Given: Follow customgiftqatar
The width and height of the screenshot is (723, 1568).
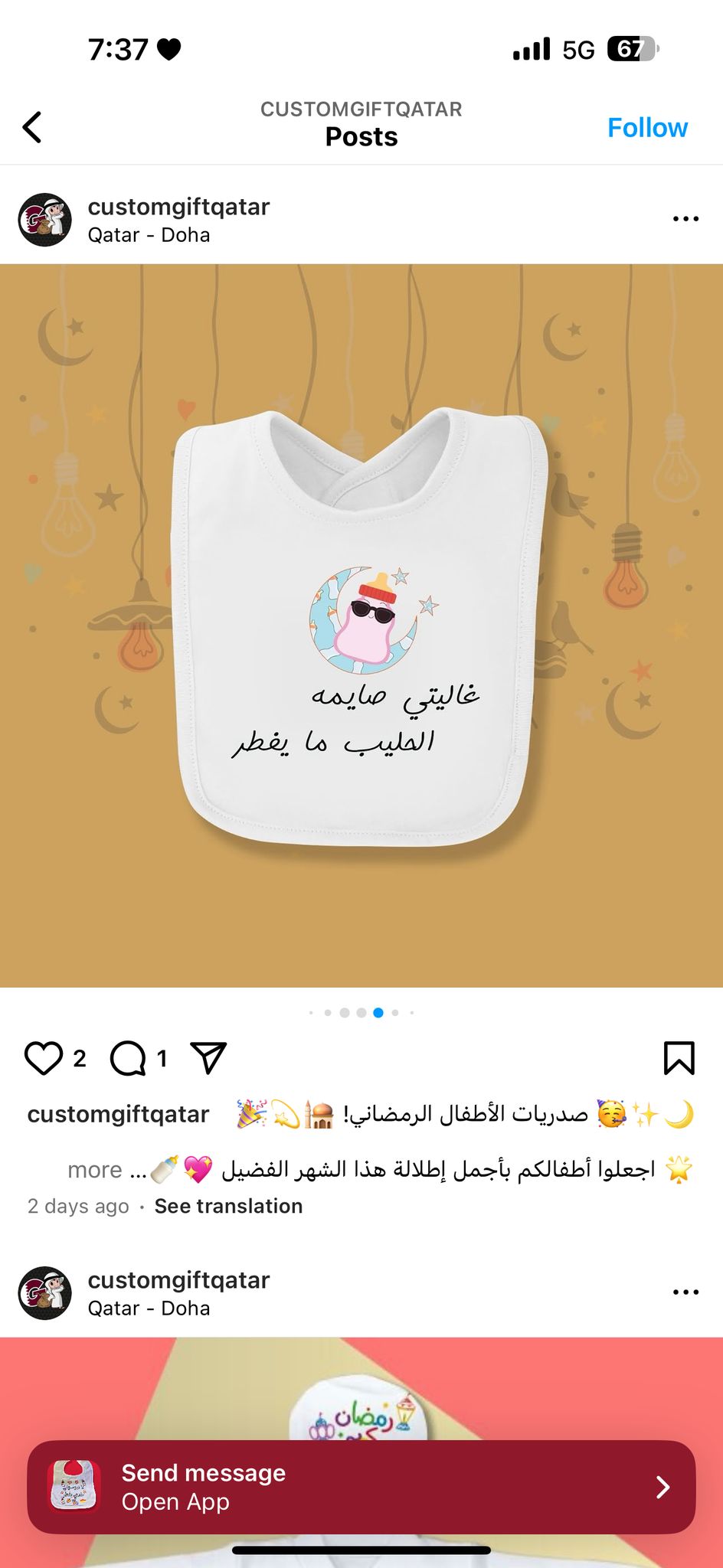Looking at the screenshot, I should (x=647, y=128).
